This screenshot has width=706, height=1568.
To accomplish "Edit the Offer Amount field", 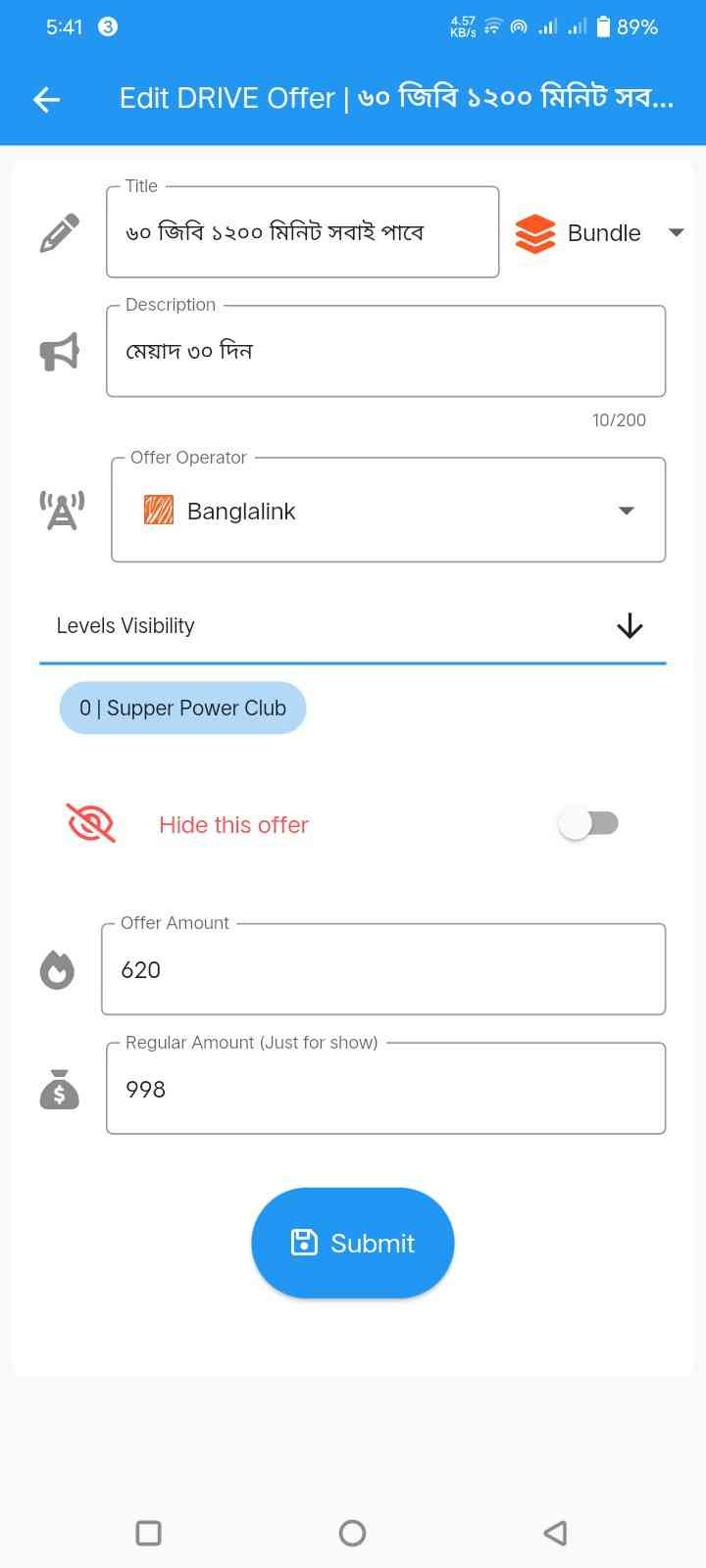I will tap(383, 969).
